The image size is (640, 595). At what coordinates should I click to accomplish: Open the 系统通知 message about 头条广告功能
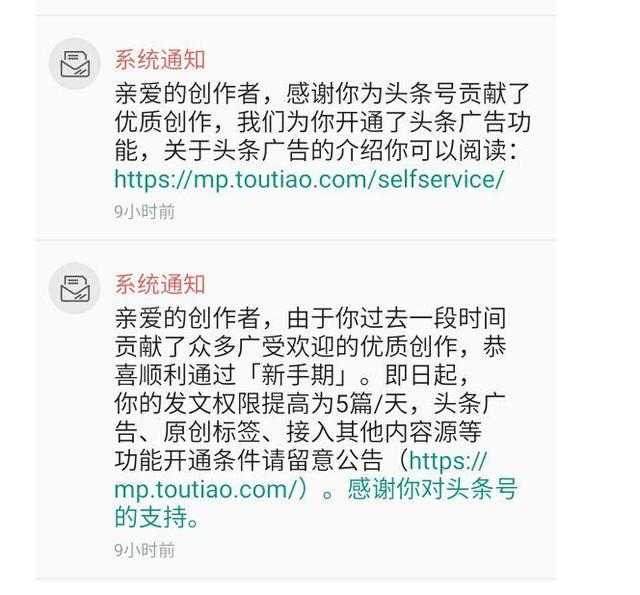click(160, 59)
